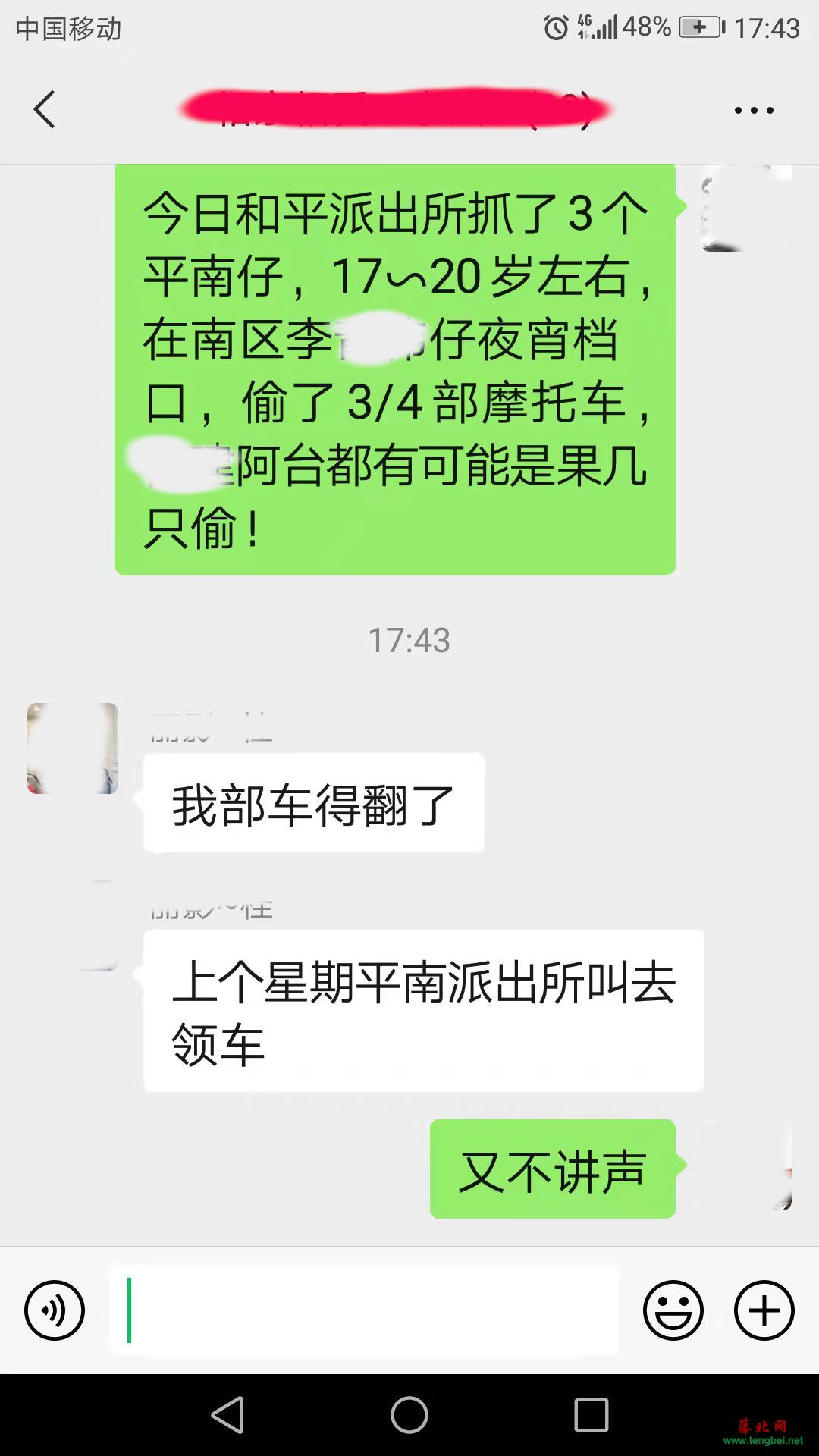Open avatar beside "我部车得翻了" message
This screenshot has width=819, height=1456.
tap(73, 748)
